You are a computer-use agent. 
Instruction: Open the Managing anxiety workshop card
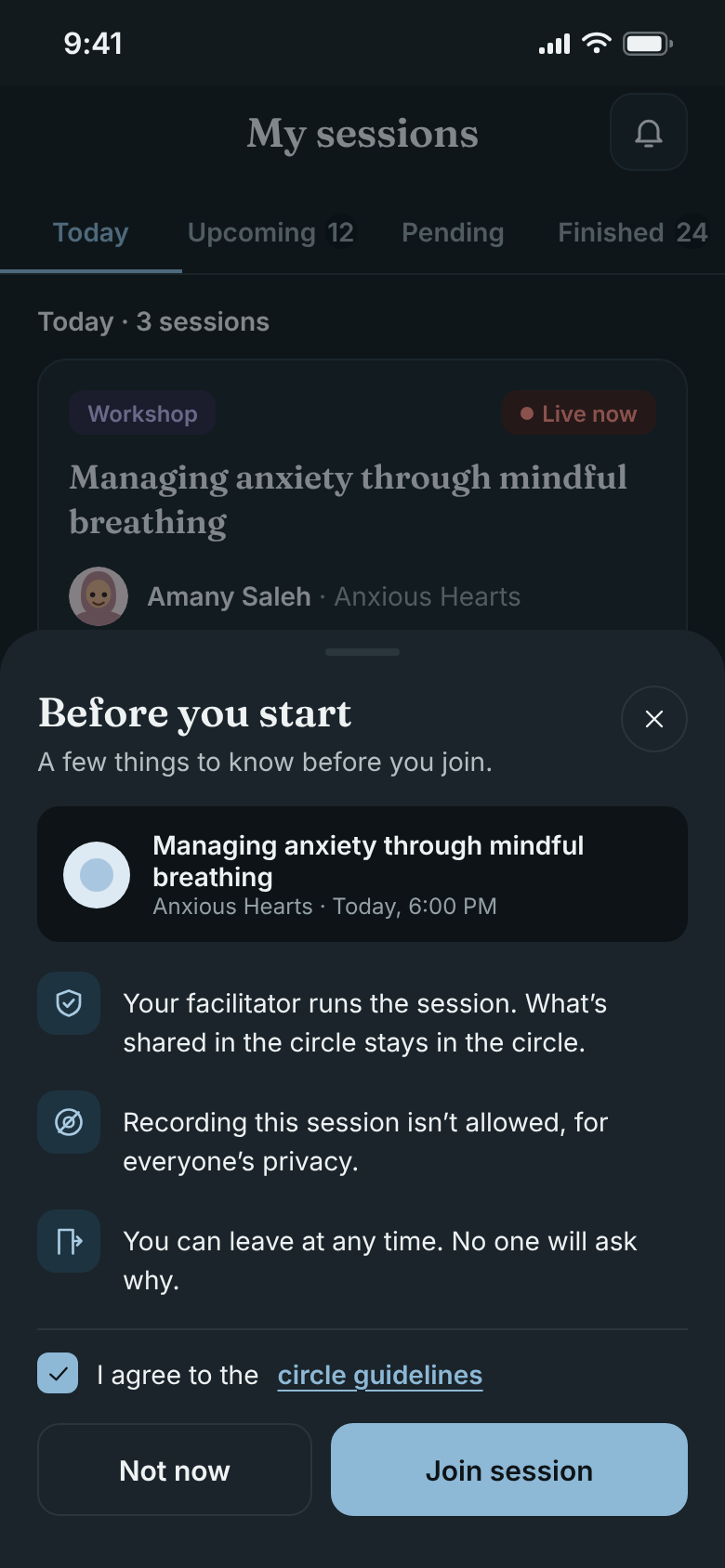tap(362, 496)
